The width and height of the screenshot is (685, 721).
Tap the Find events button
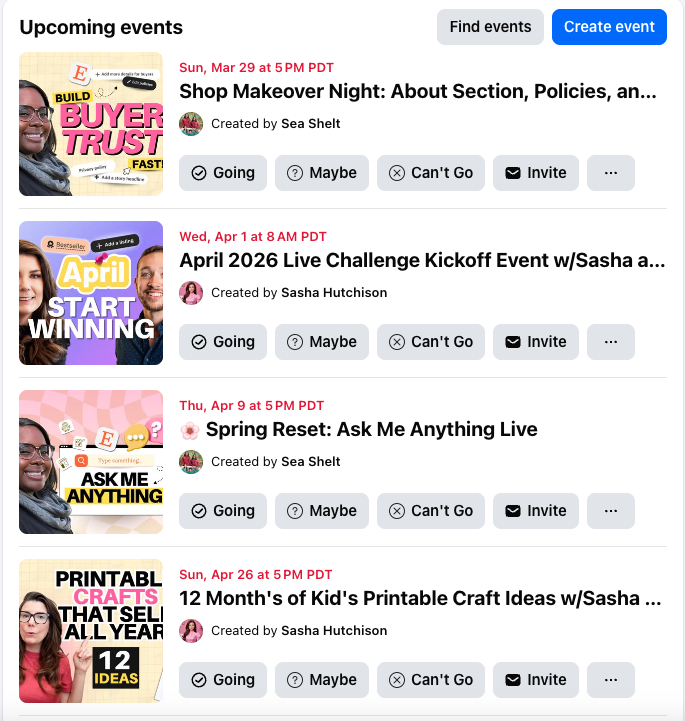click(490, 27)
